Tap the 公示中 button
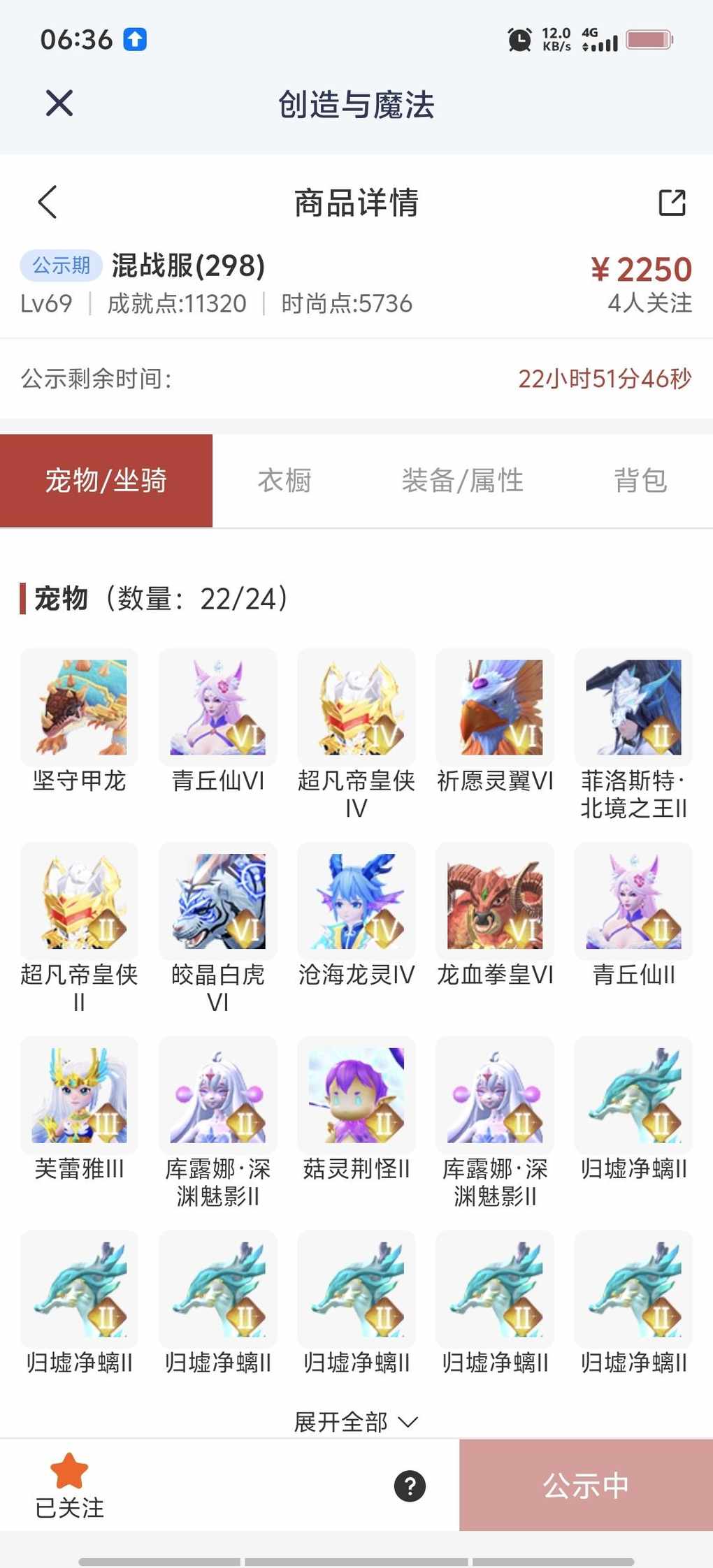 [586, 1486]
